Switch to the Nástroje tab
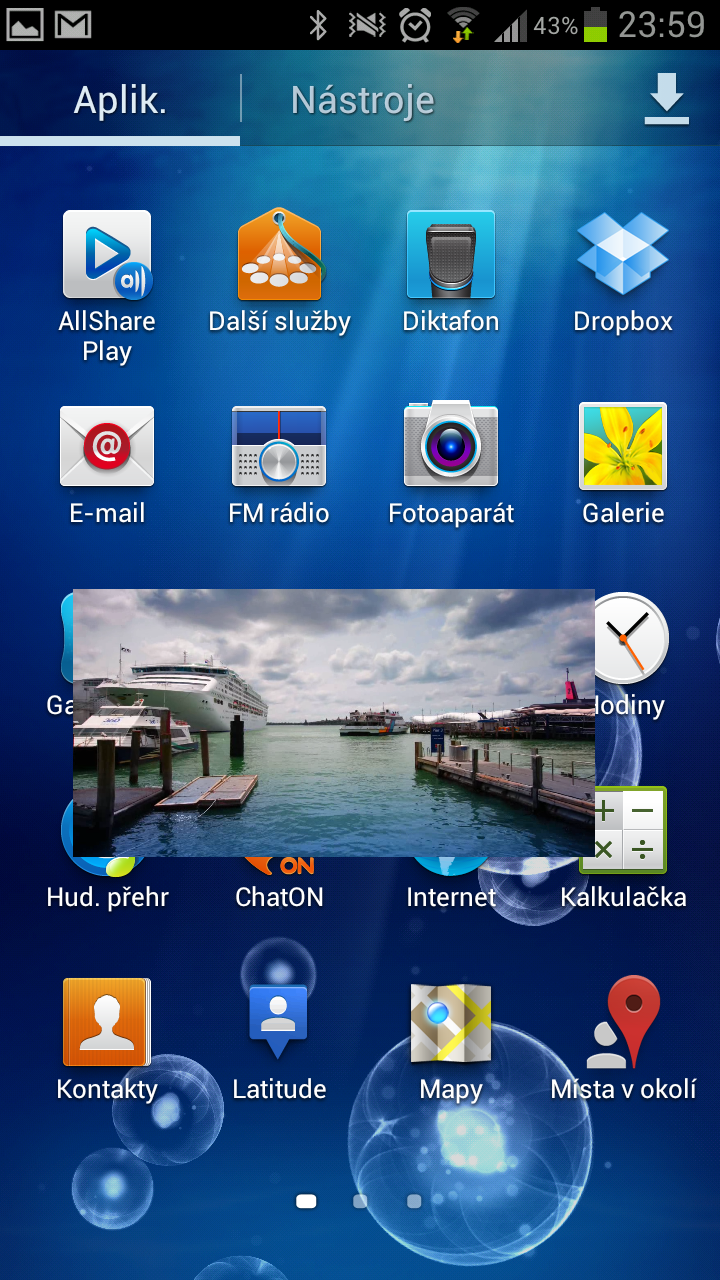720x1280 pixels. tap(362, 100)
